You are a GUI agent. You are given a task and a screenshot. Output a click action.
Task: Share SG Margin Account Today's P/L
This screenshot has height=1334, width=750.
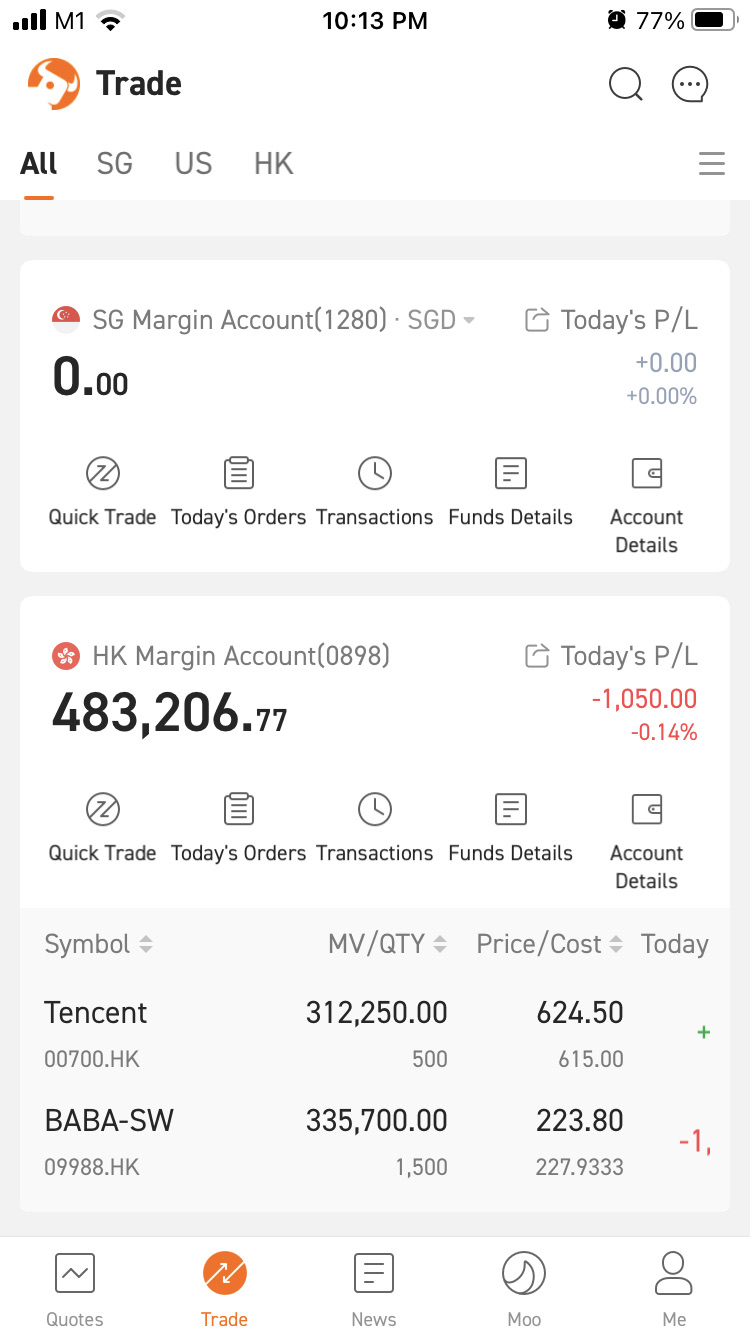pyautogui.click(x=538, y=320)
